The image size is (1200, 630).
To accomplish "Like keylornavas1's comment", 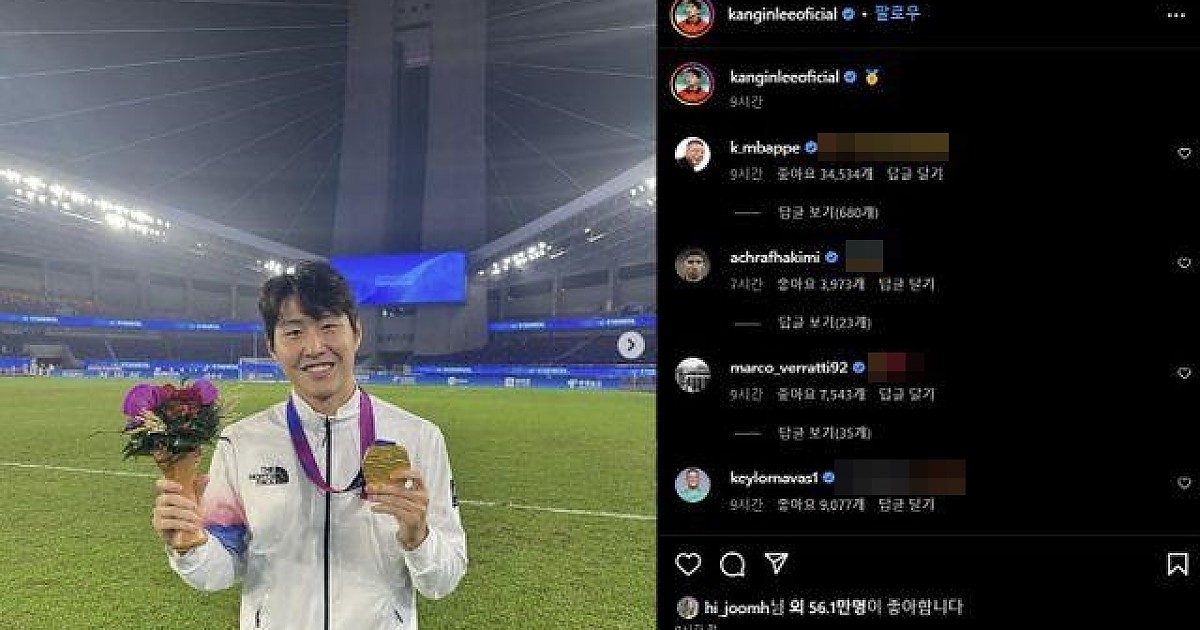I will (x=1184, y=483).
